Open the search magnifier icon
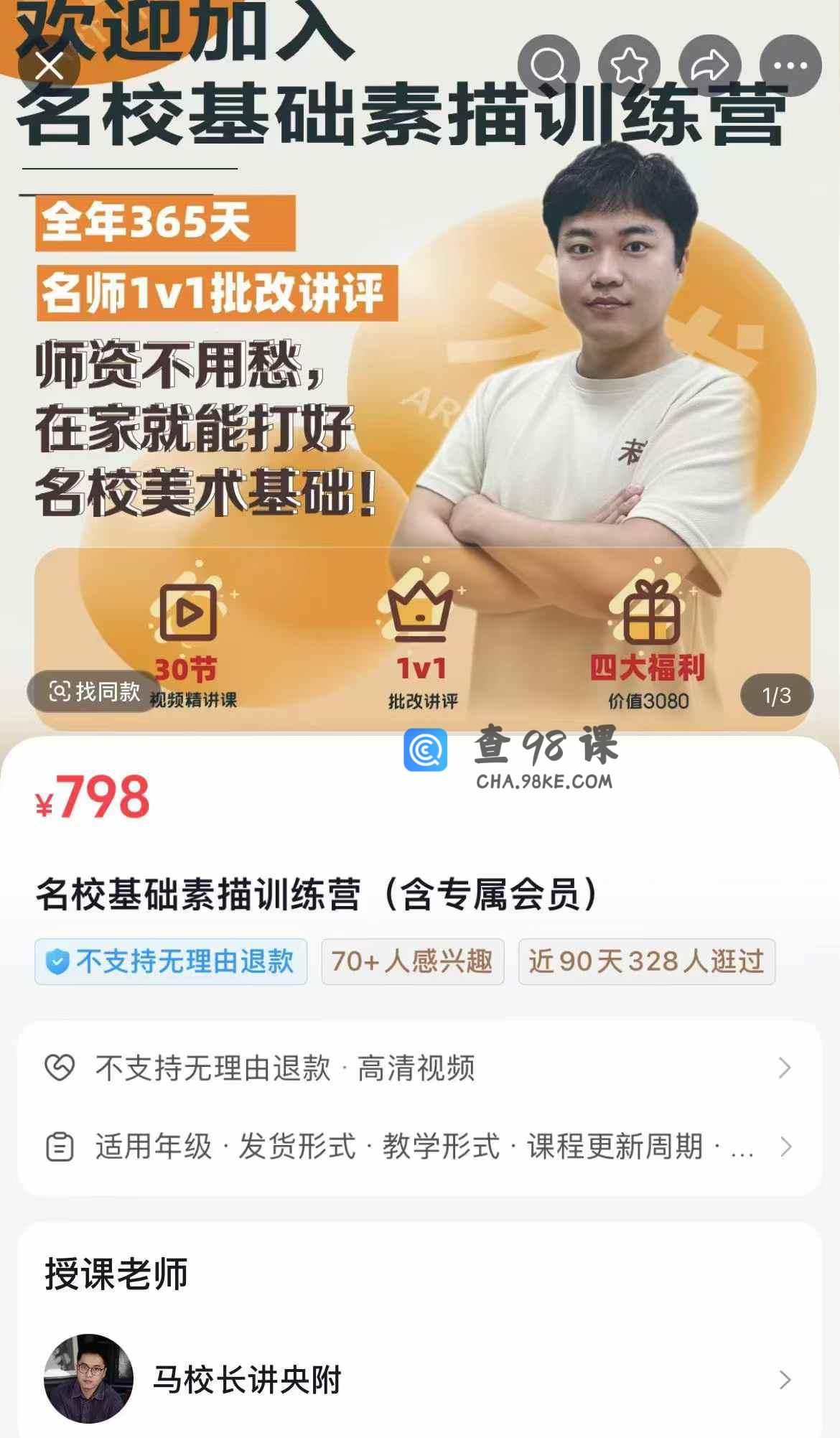840x1438 pixels. coord(549,66)
